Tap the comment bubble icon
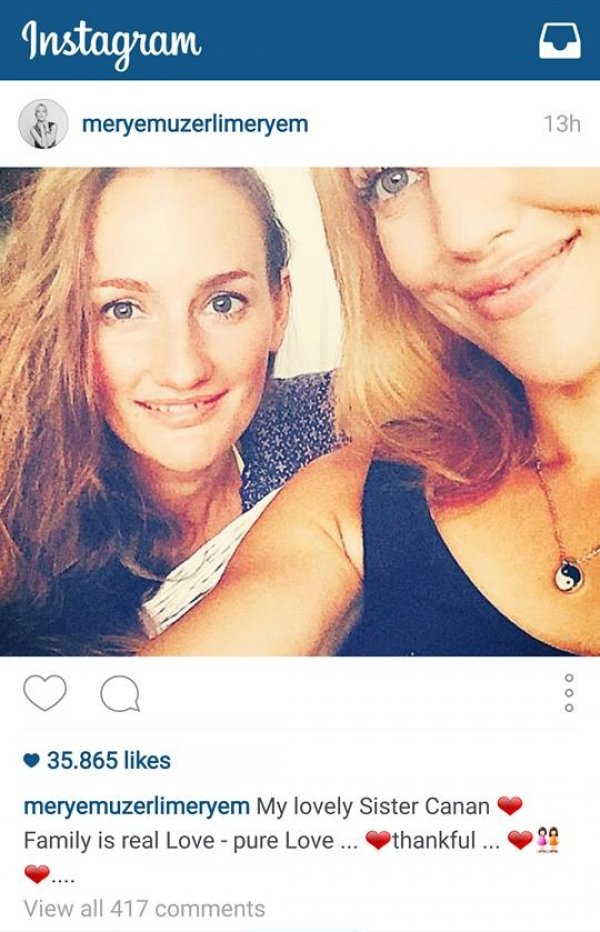The height and width of the screenshot is (932, 600). (x=120, y=692)
